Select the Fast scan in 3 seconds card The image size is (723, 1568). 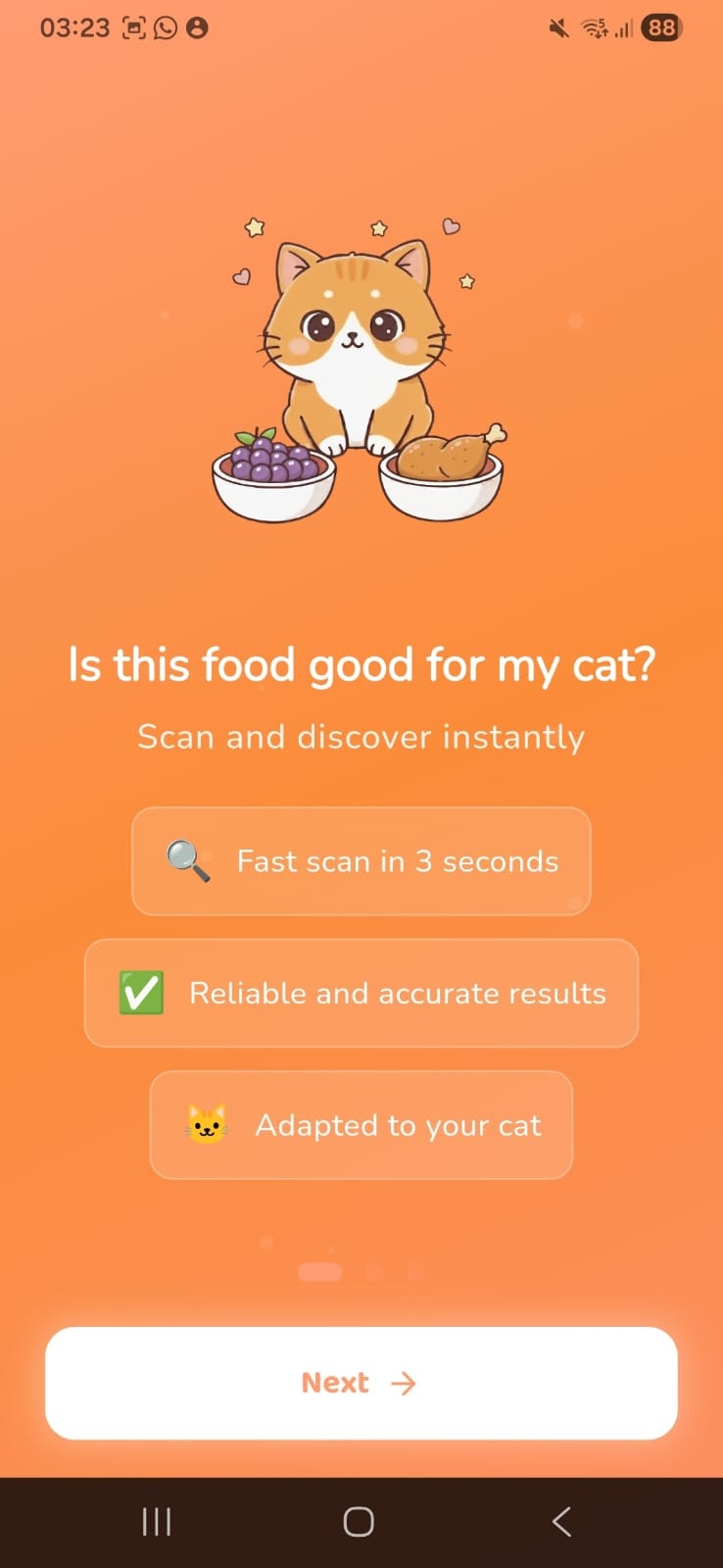361,860
